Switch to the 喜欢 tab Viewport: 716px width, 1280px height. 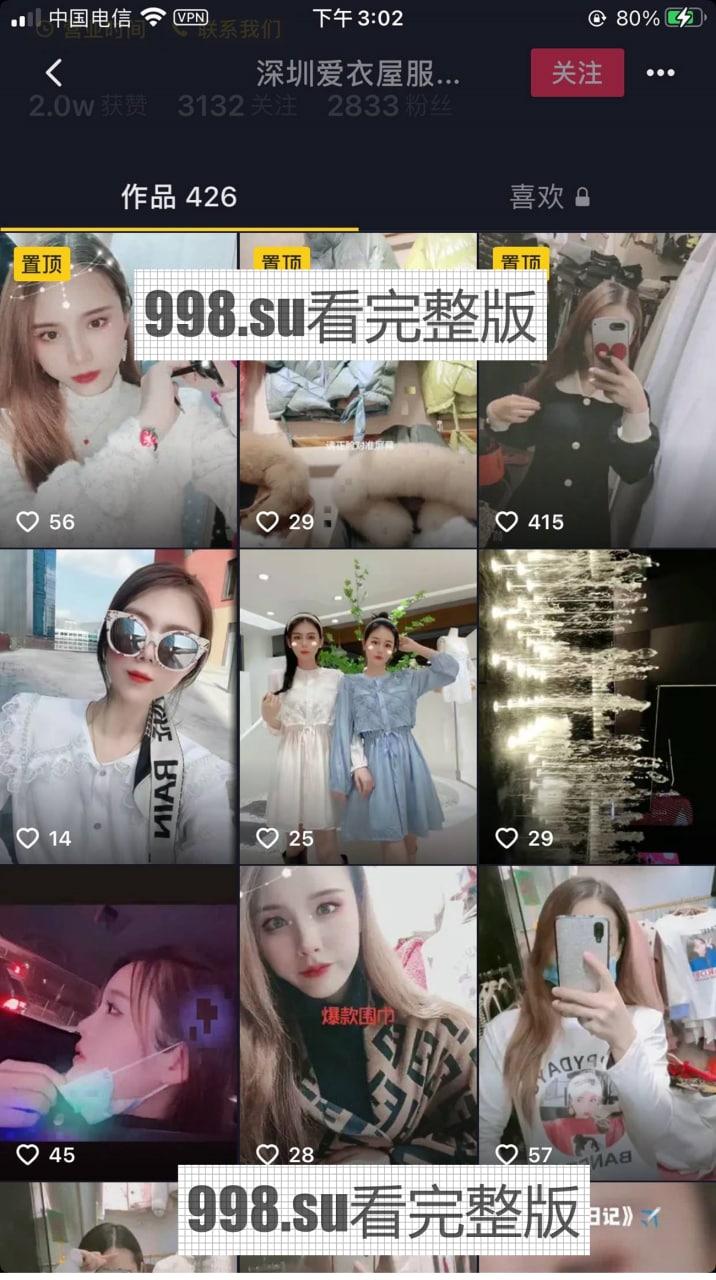pos(548,197)
